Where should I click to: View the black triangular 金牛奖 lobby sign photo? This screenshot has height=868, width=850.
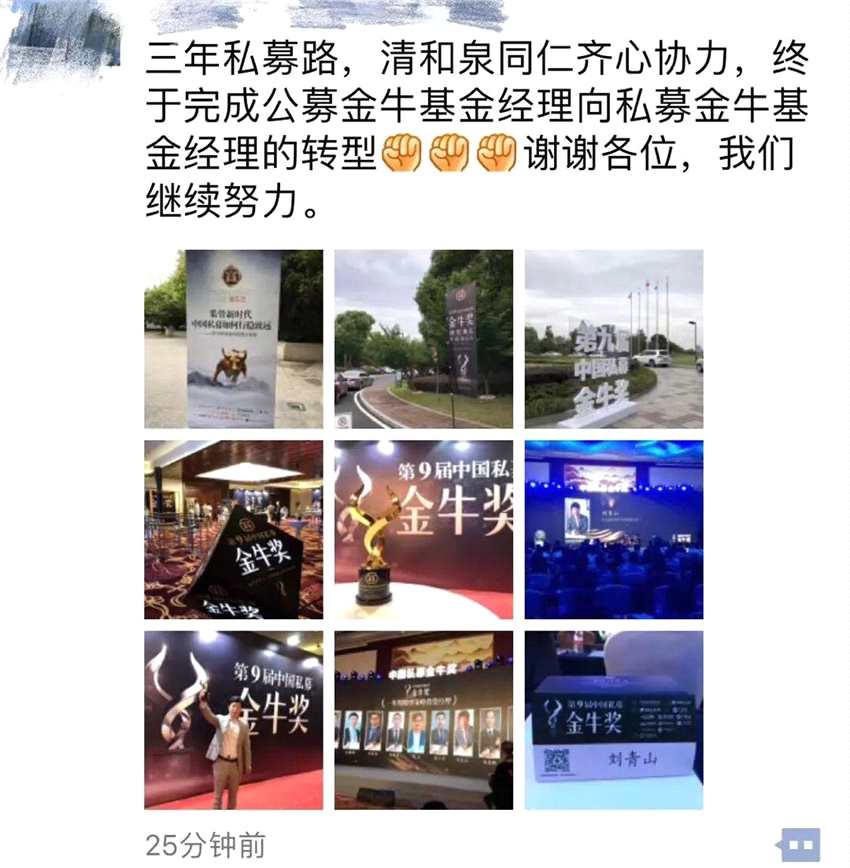click(233, 530)
